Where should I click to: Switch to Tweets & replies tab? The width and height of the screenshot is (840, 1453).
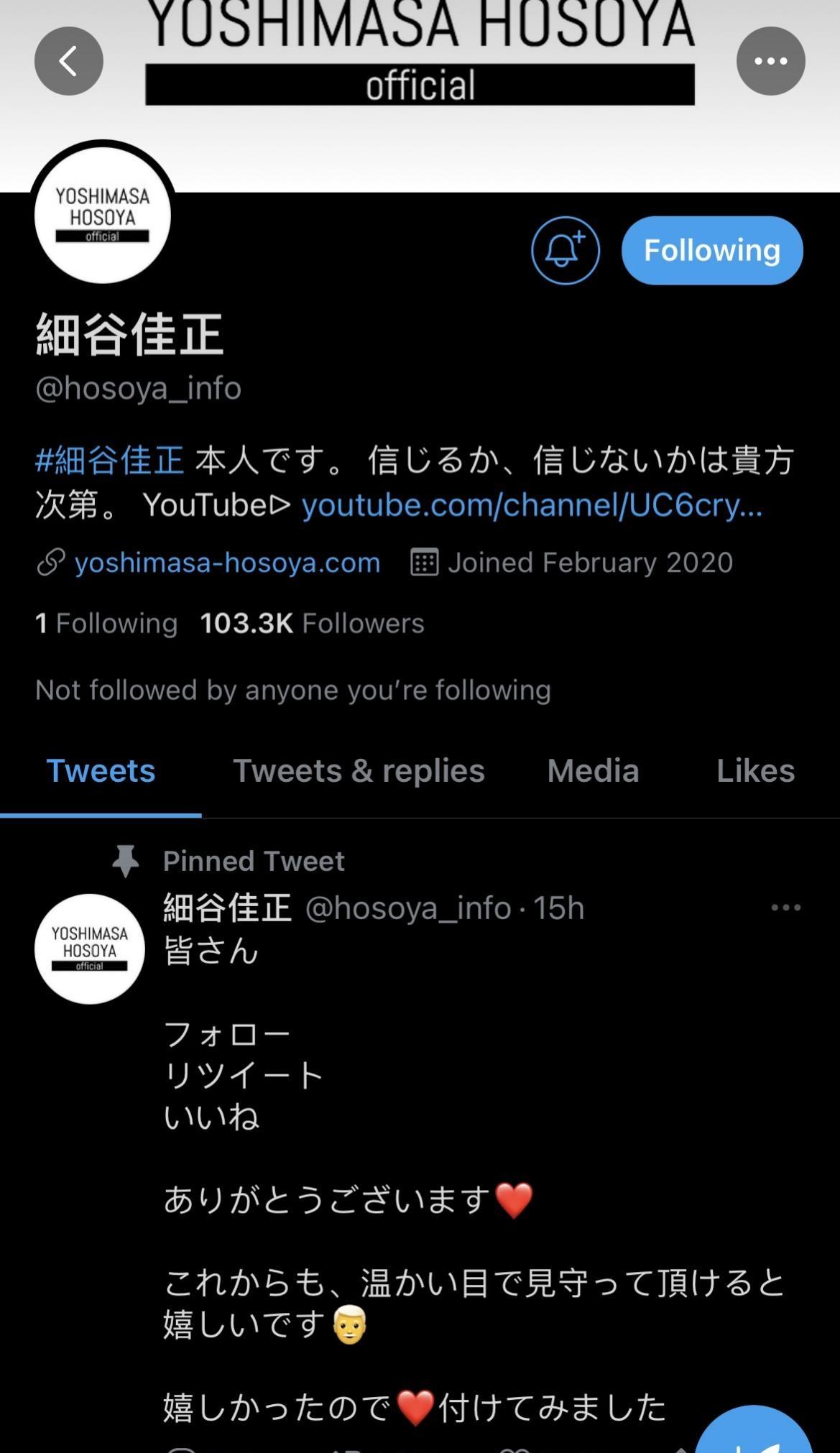[359, 771]
